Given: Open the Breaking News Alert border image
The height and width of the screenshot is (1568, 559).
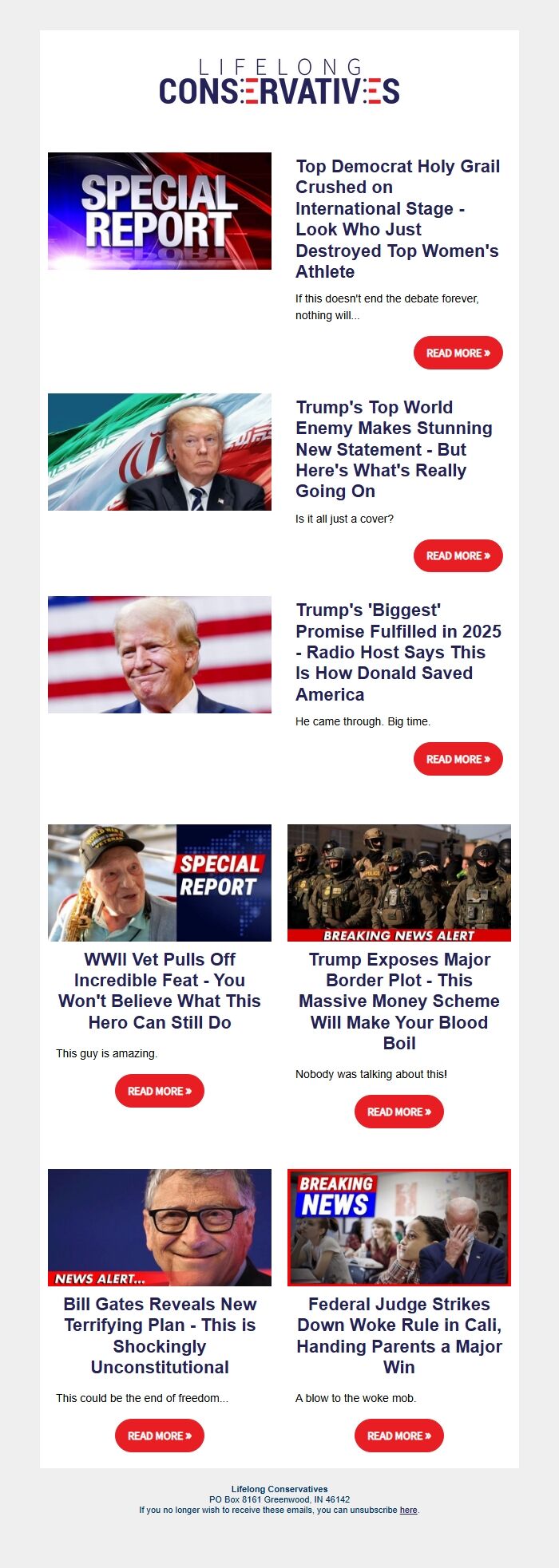Looking at the screenshot, I should [398, 883].
